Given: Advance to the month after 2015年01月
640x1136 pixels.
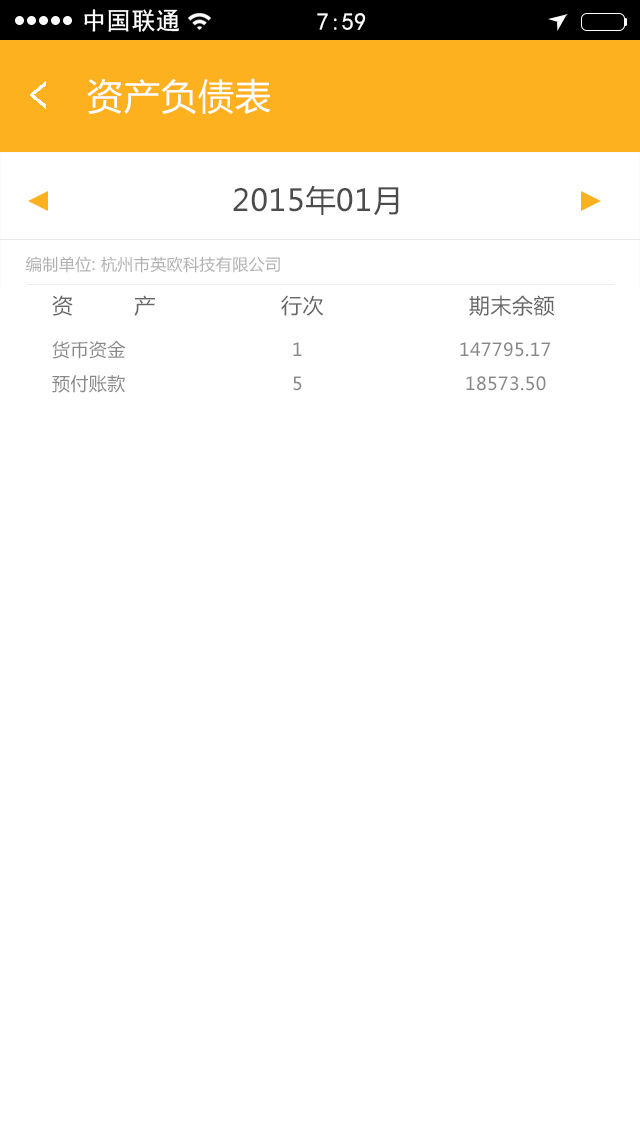Looking at the screenshot, I should (x=590, y=201).
